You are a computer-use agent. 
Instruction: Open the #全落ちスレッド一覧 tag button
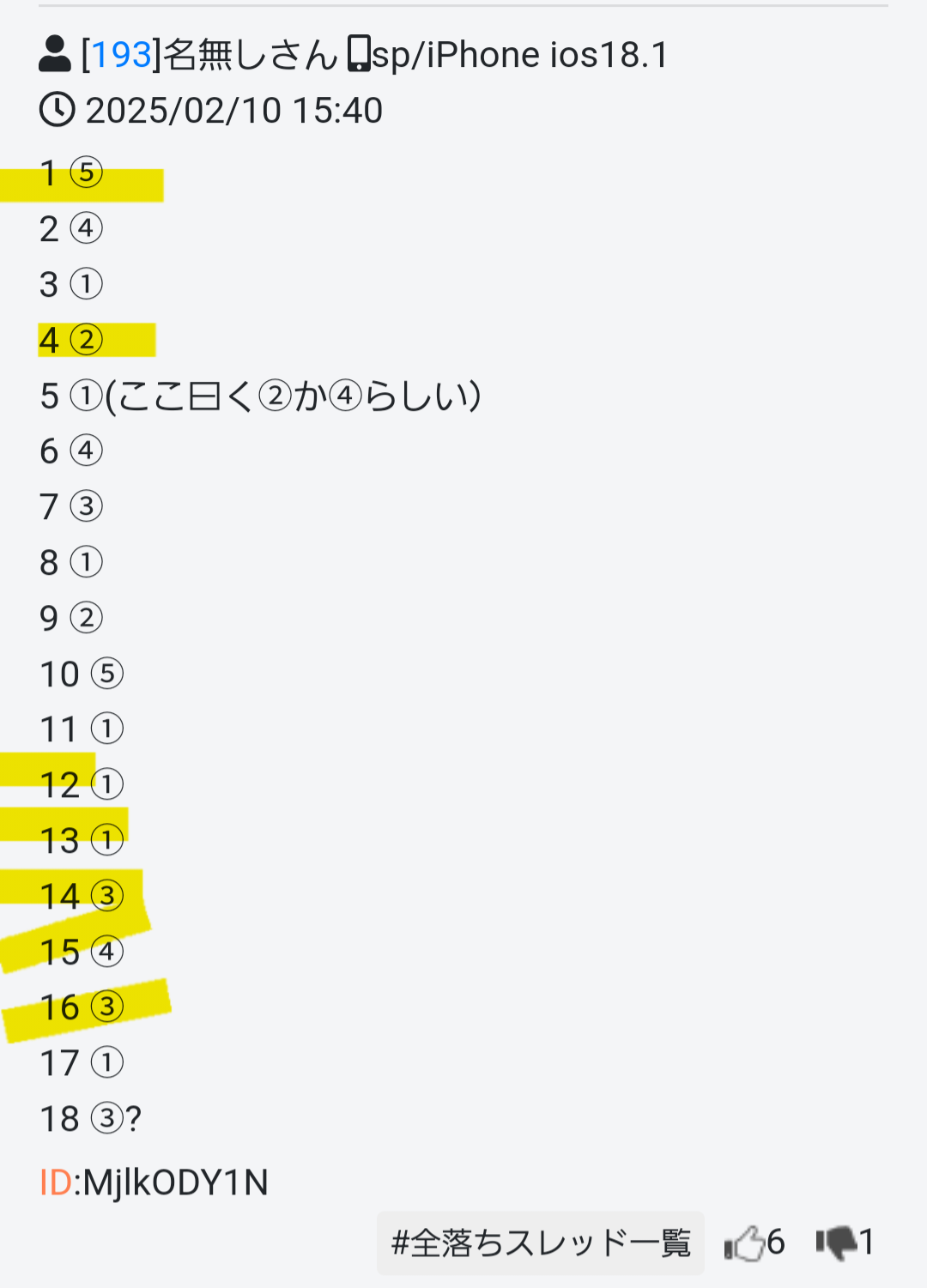tap(540, 1243)
